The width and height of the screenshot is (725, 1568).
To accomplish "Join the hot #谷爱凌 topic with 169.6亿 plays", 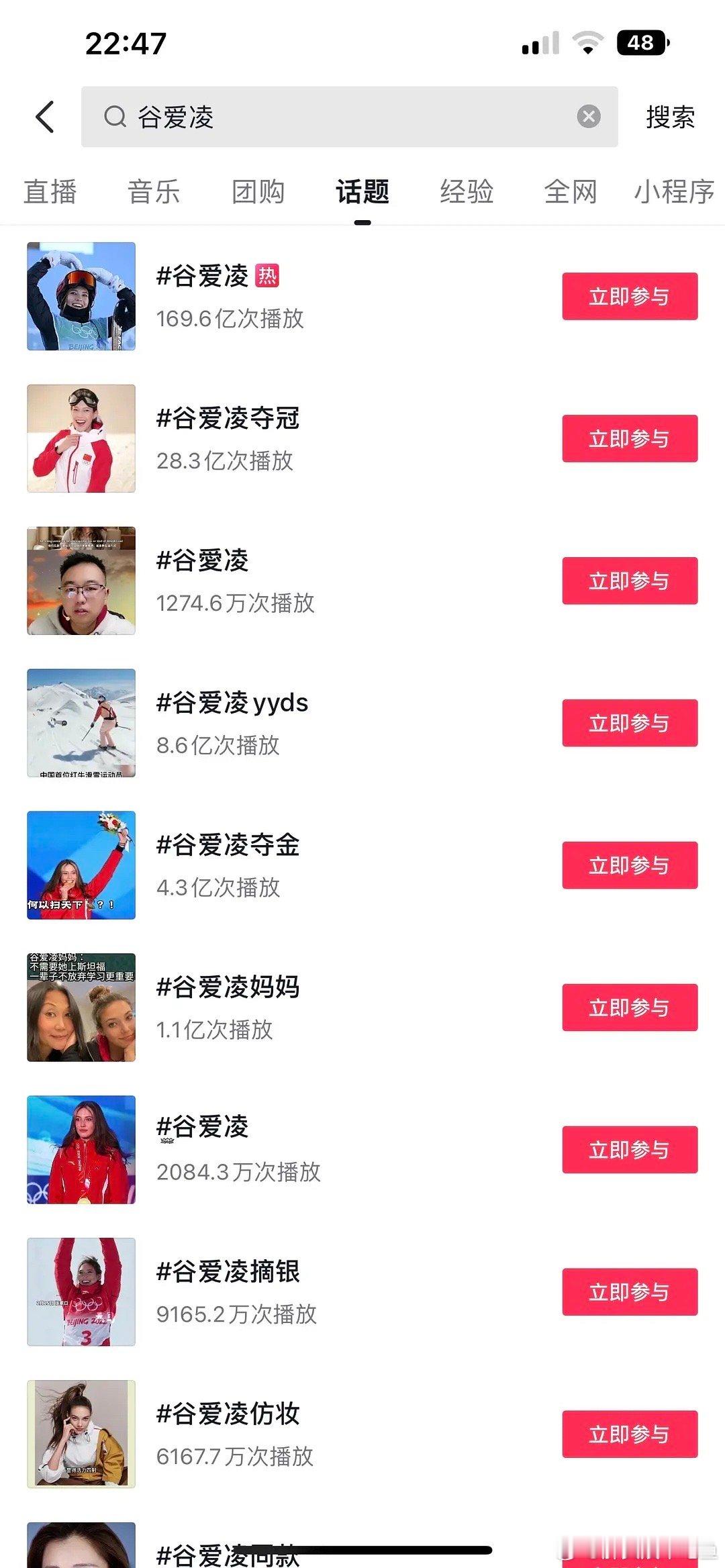I will point(629,296).
